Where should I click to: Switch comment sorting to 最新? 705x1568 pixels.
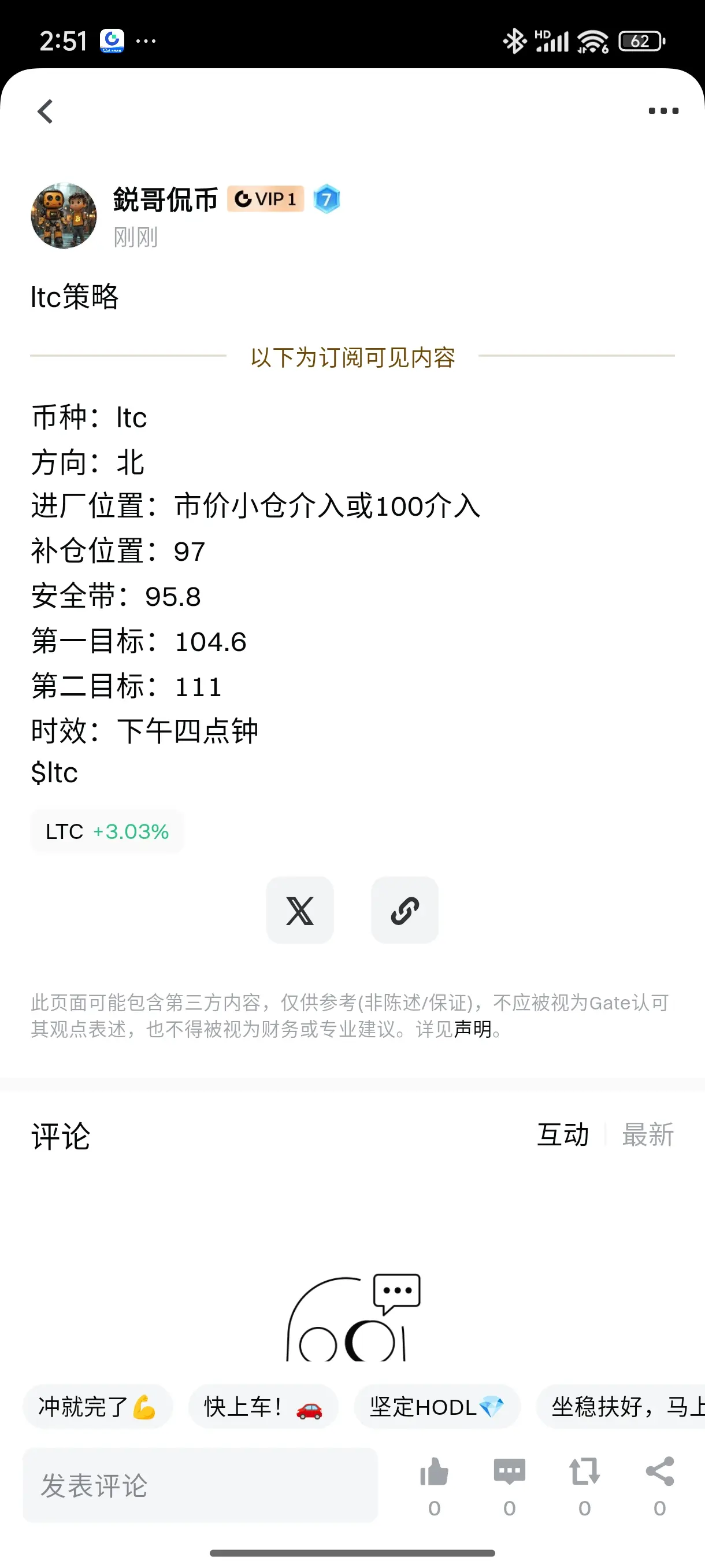pyautogui.click(x=647, y=1134)
